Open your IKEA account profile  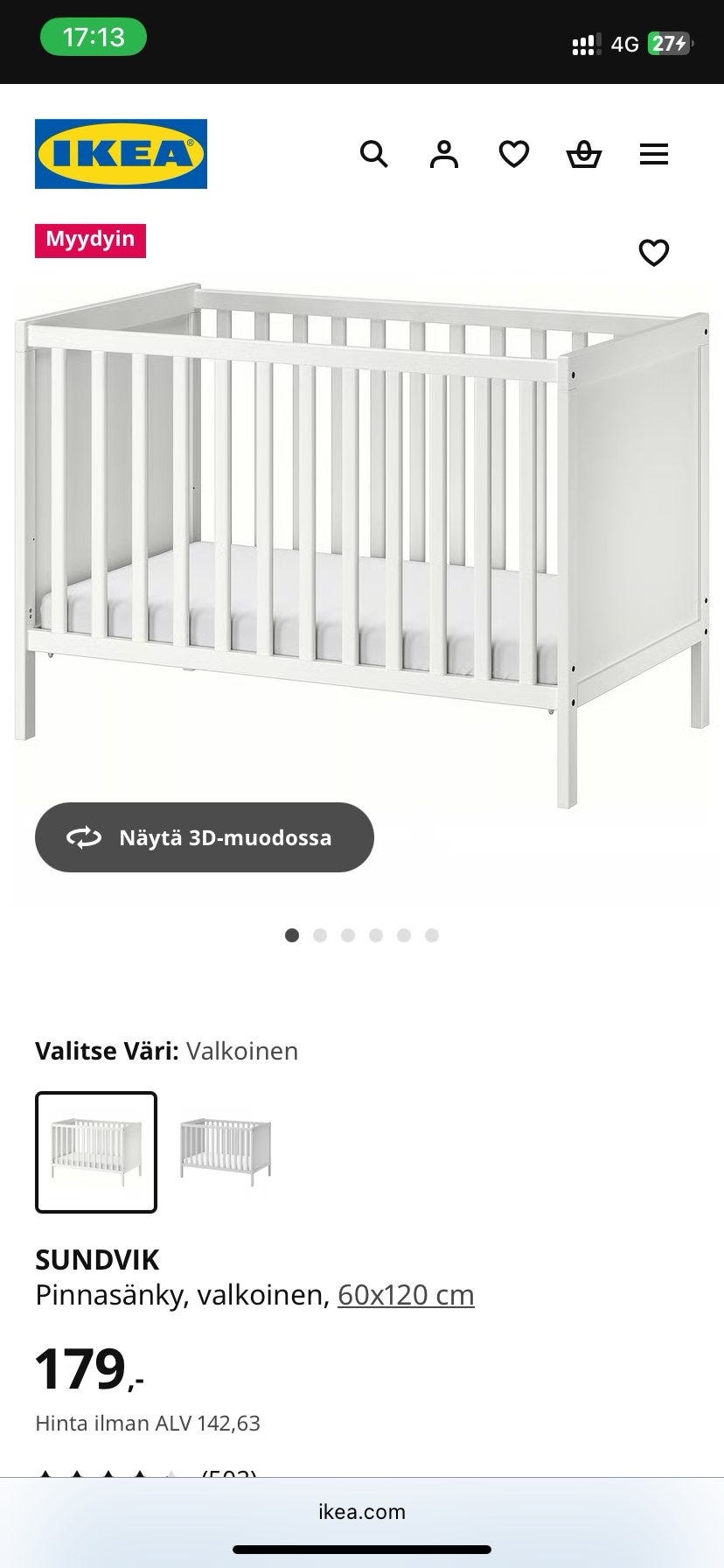coord(444,154)
